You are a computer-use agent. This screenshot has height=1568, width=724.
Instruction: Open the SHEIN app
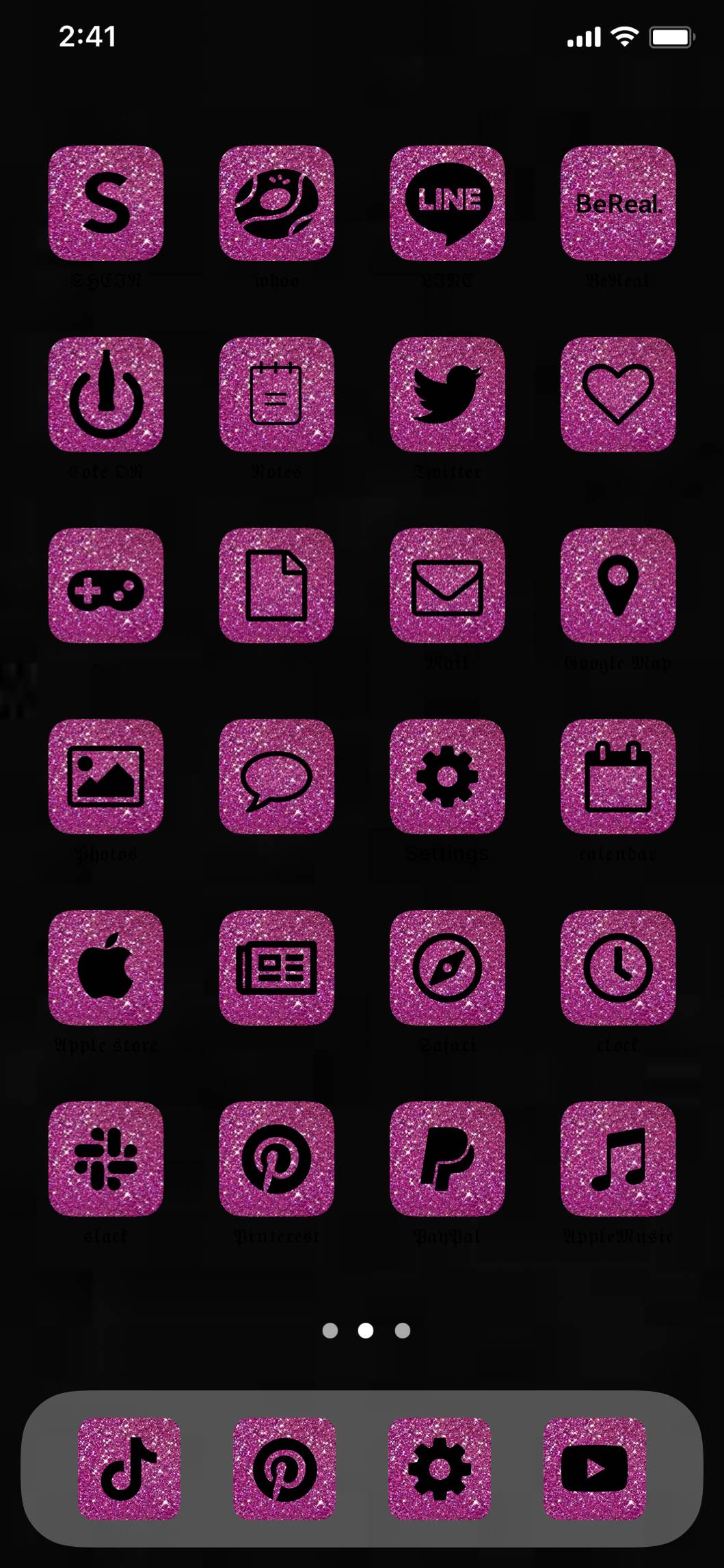[x=106, y=203]
